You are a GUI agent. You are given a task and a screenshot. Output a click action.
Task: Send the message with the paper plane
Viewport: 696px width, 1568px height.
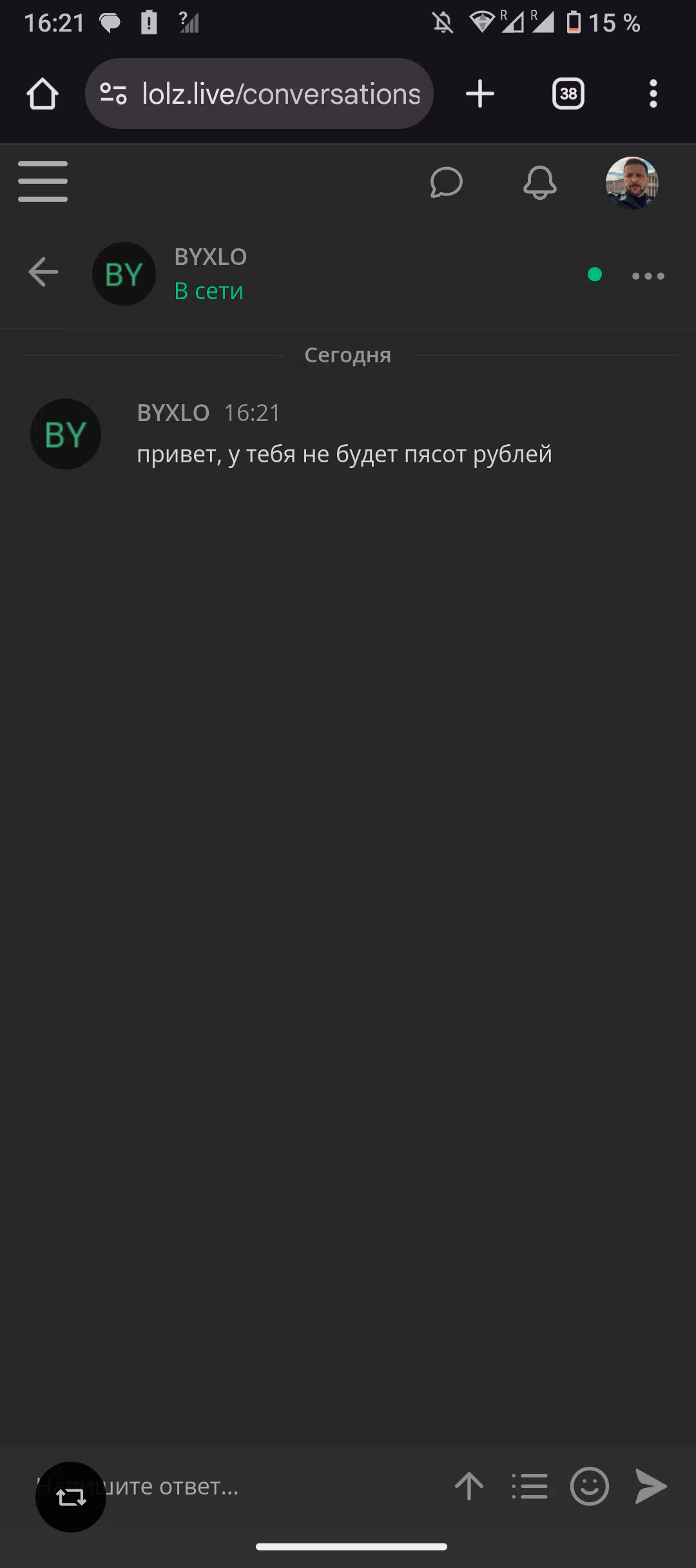click(x=651, y=1486)
